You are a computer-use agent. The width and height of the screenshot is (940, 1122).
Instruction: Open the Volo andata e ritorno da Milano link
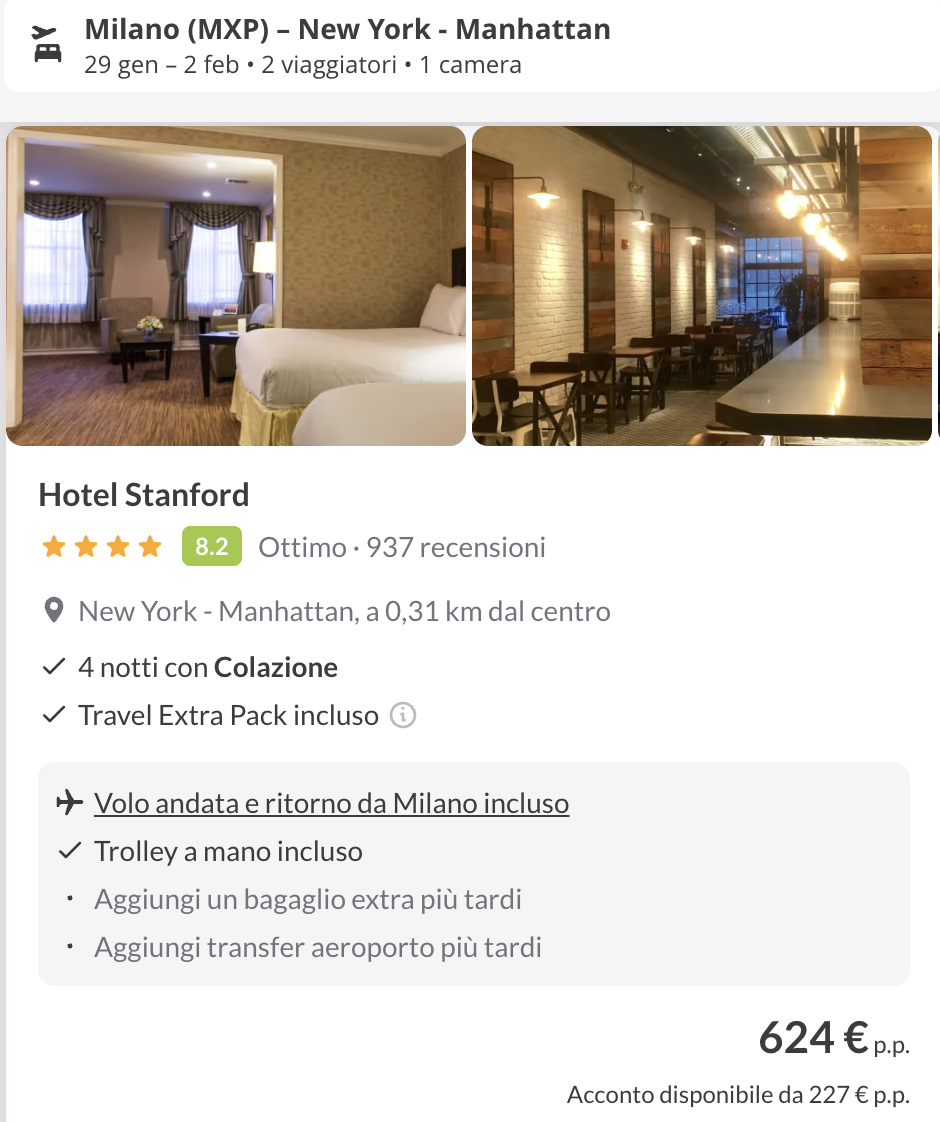point(330,802)
